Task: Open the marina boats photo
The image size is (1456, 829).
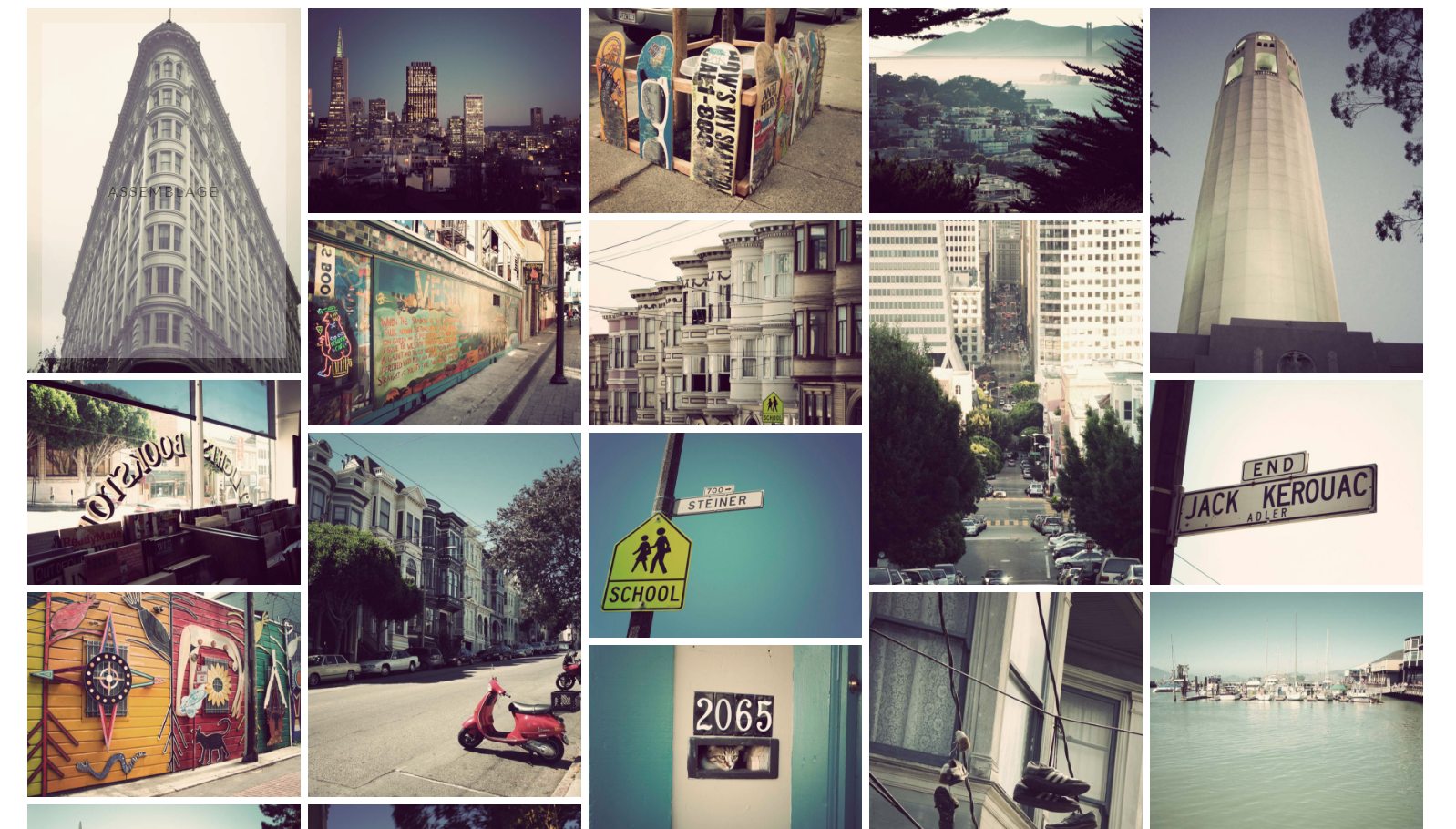Action: (x=1286, y=711)
